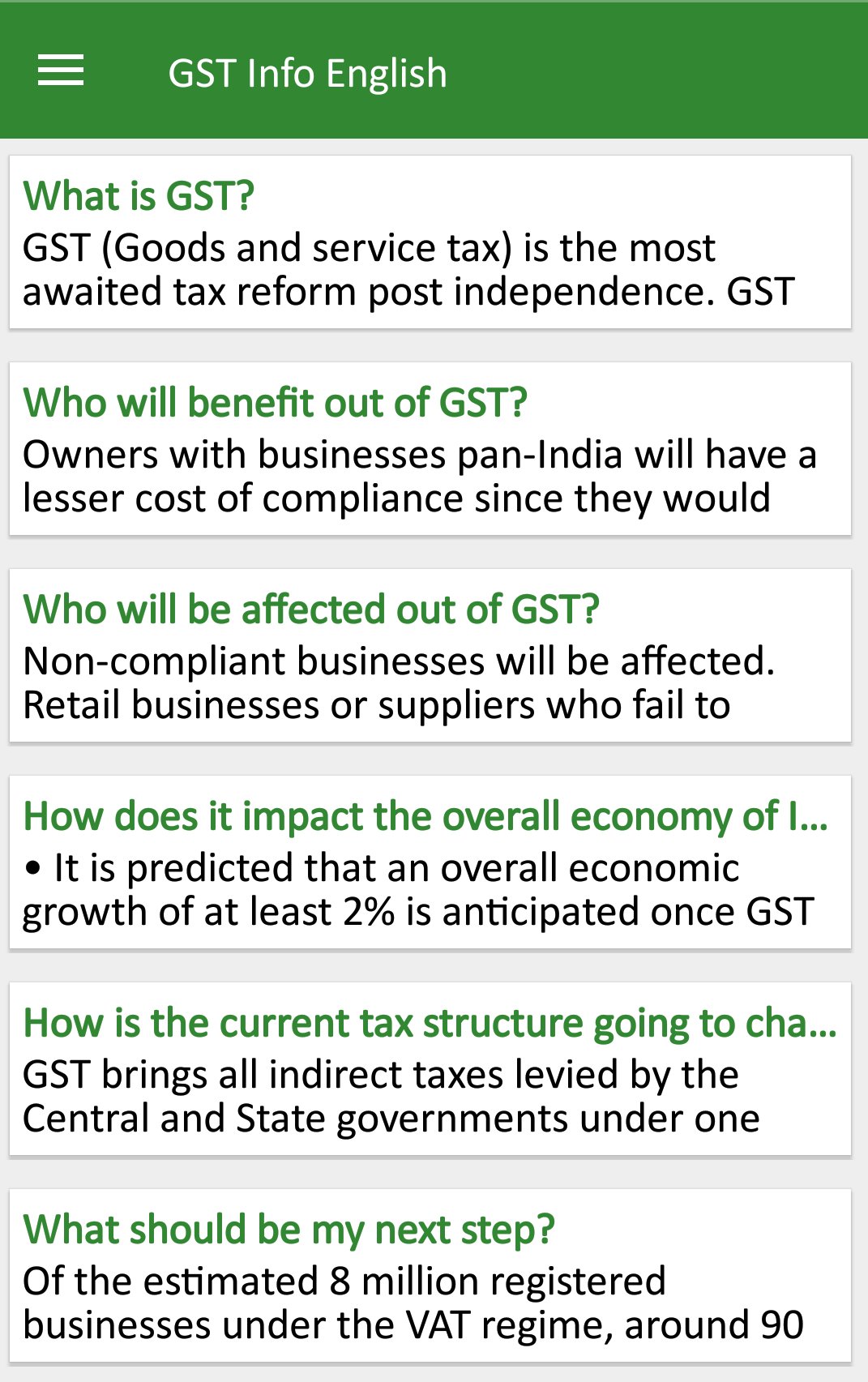Click the Central and State governments text
This screenshot has height=1382, width=868.
click(x=391, y=1119)
